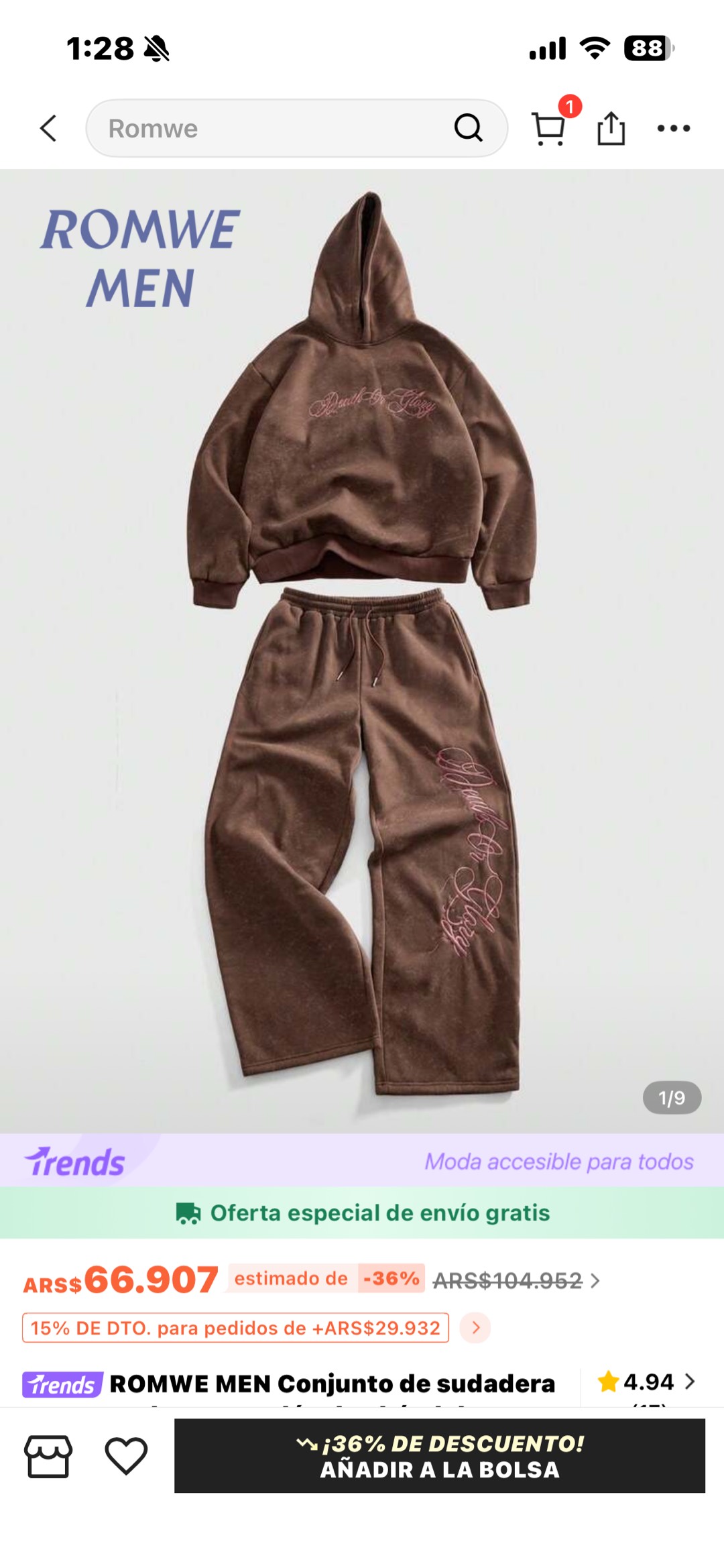Visit the store page icon
This screenshot has width=724, height=1568.
[48, 1456]
